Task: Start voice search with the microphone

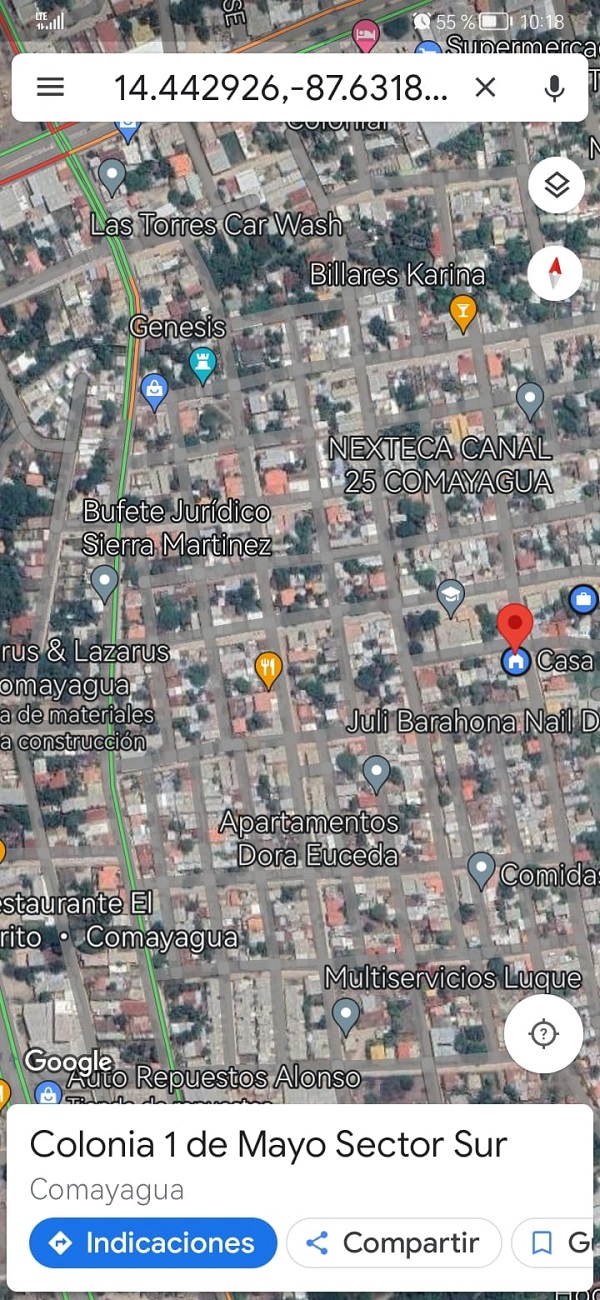Action: point(554,88)
